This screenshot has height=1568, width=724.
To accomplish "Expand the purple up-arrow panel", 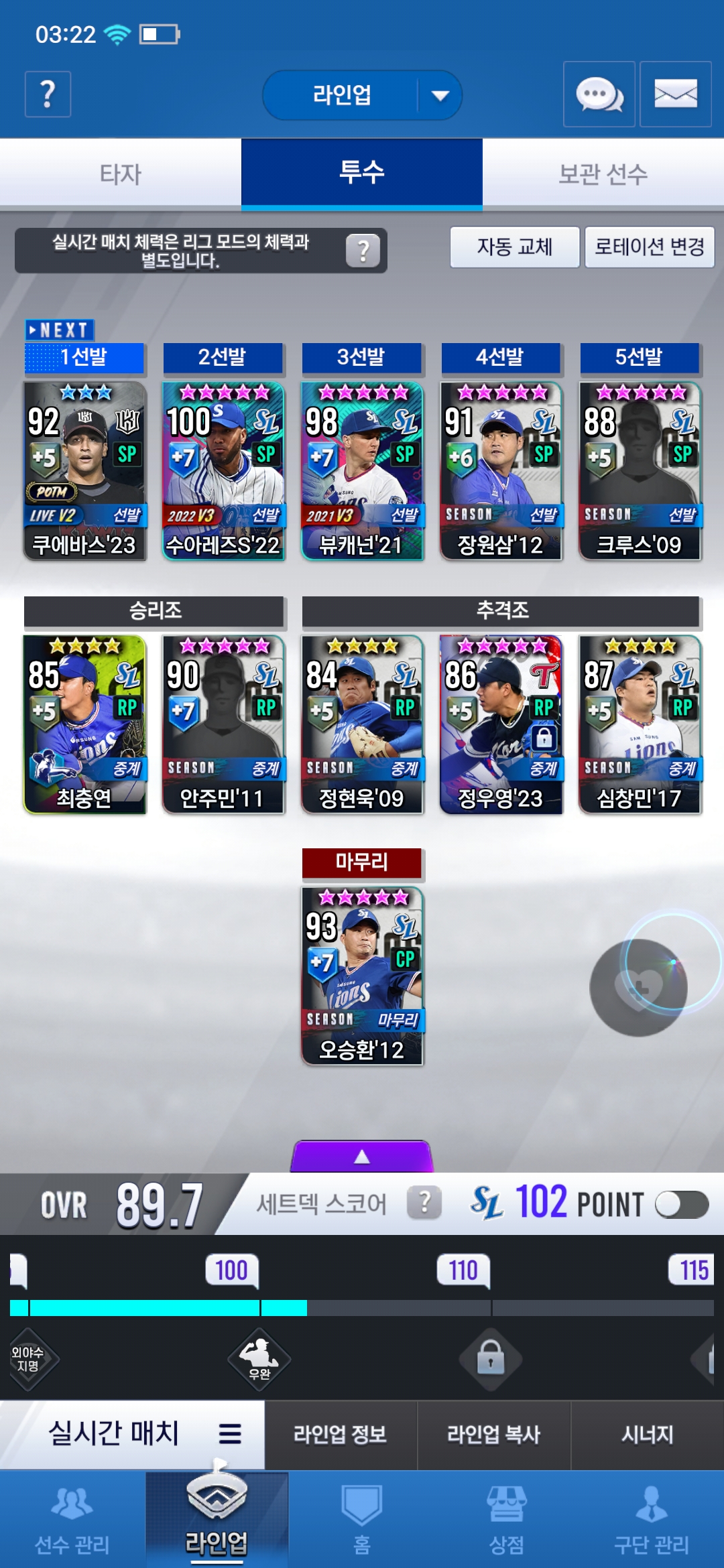I will (x=362, y=1157).
